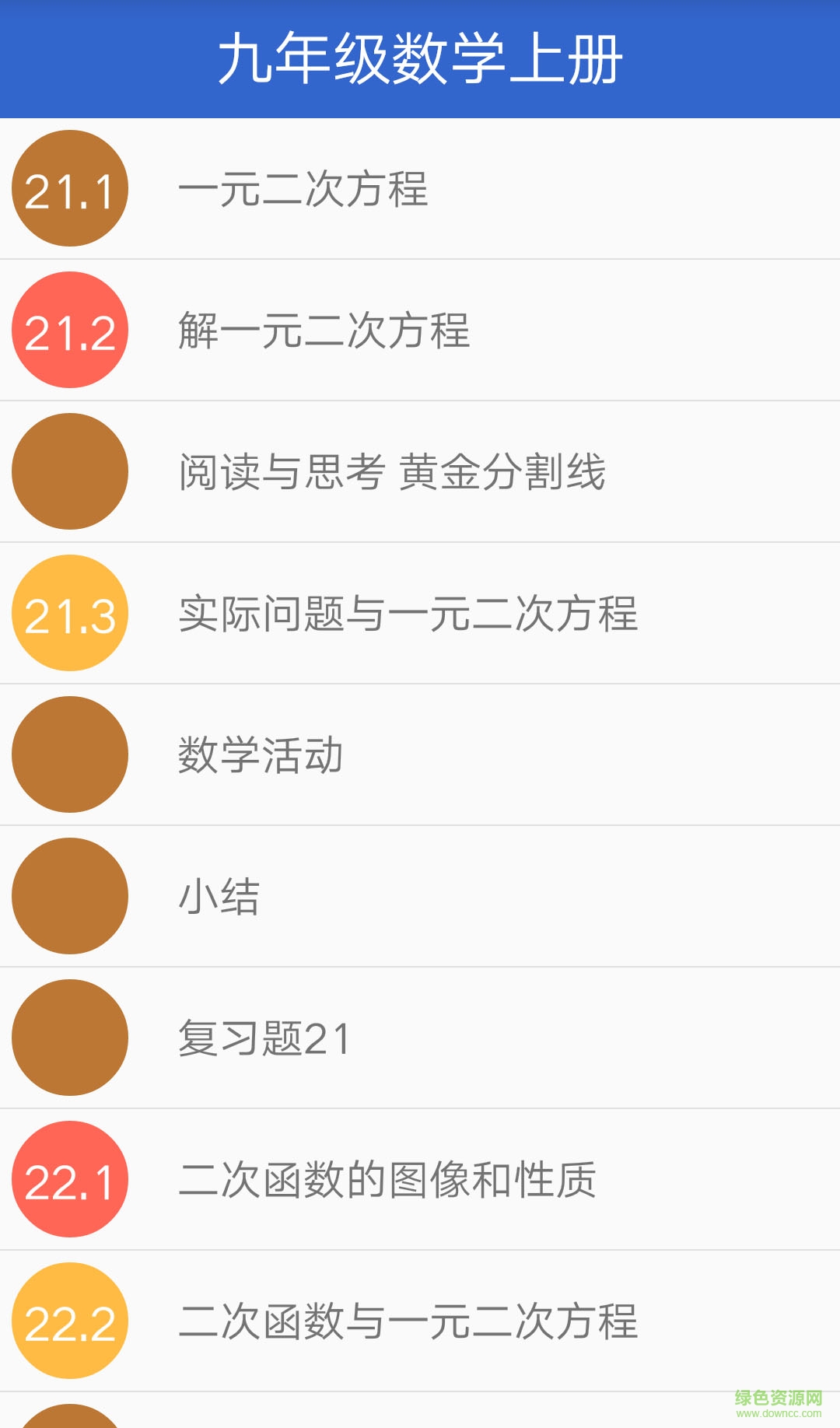This screenshot has width=840, height=1428.
Task: Select the brown circle next to 数学活动
Action: click(x=69, y=754)
